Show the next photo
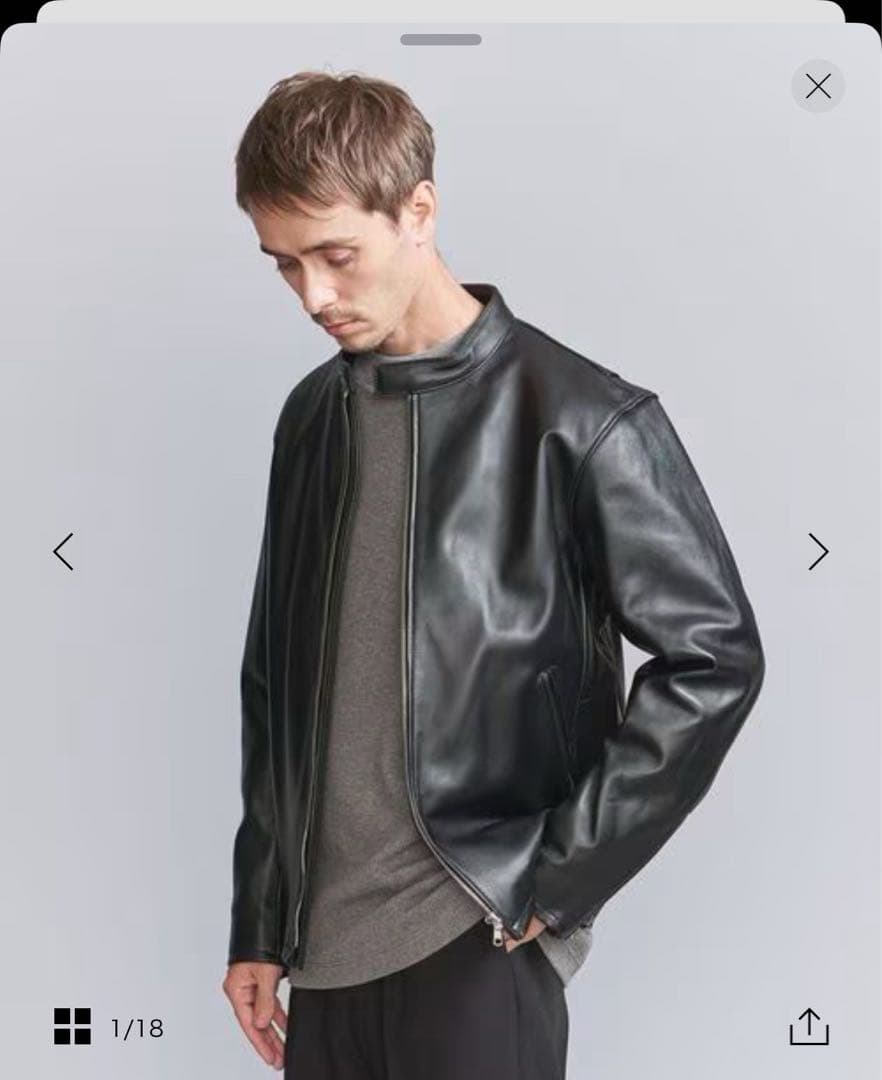This screenshot has width=882, height=1080. pos(818,551)
